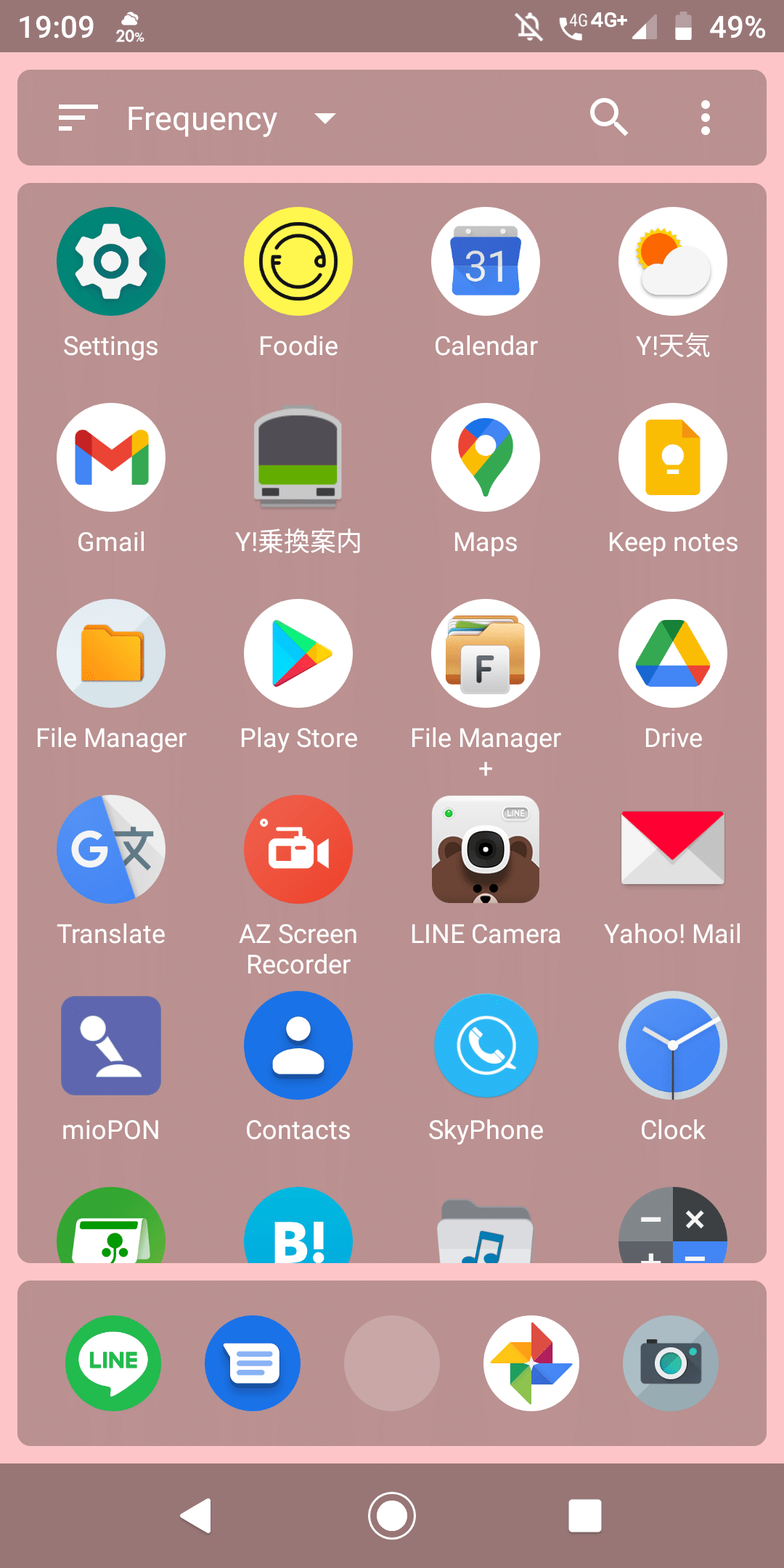Go back with the navigation bar
This screenshot has height=1568, width=784.
(196, 1516)
